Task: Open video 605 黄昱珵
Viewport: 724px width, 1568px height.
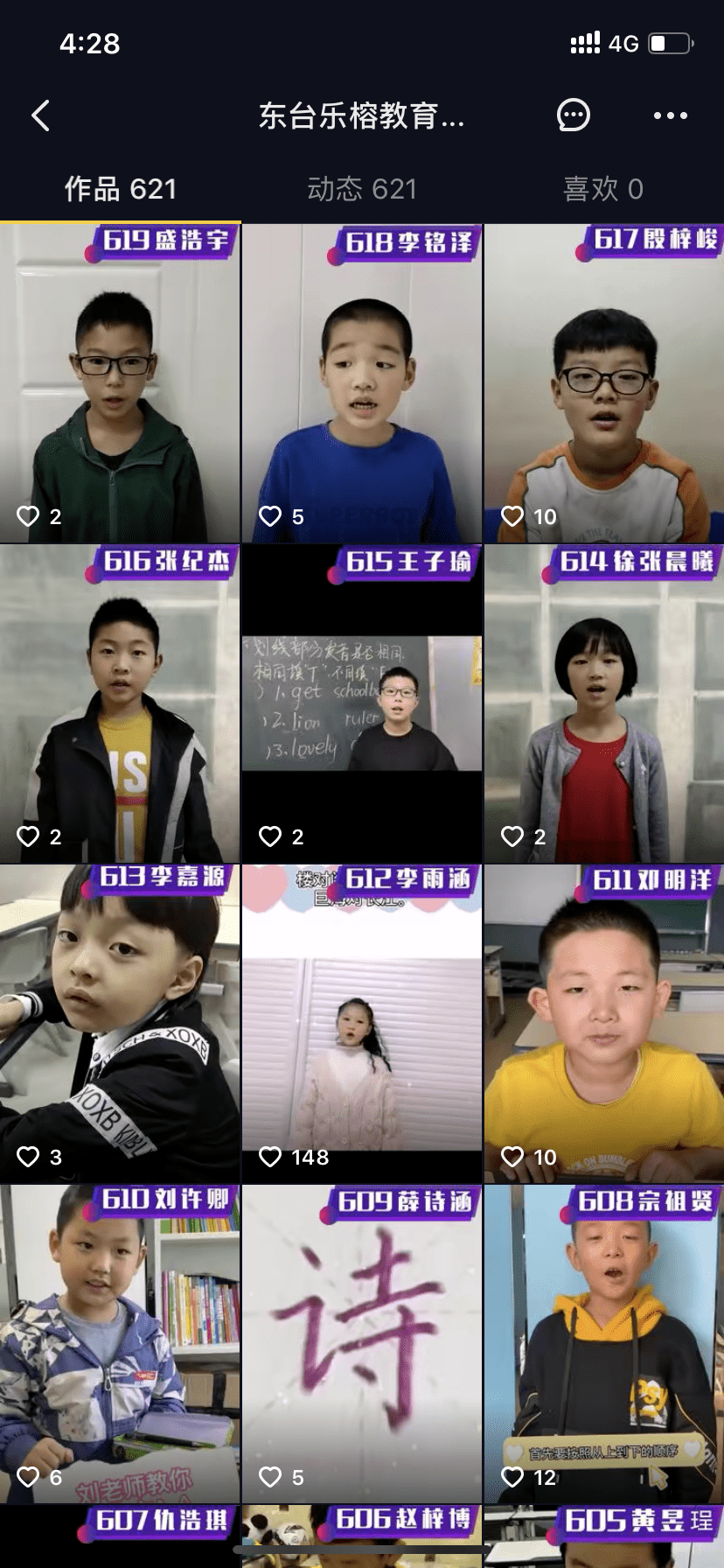Action: (x=604, y=1536)
